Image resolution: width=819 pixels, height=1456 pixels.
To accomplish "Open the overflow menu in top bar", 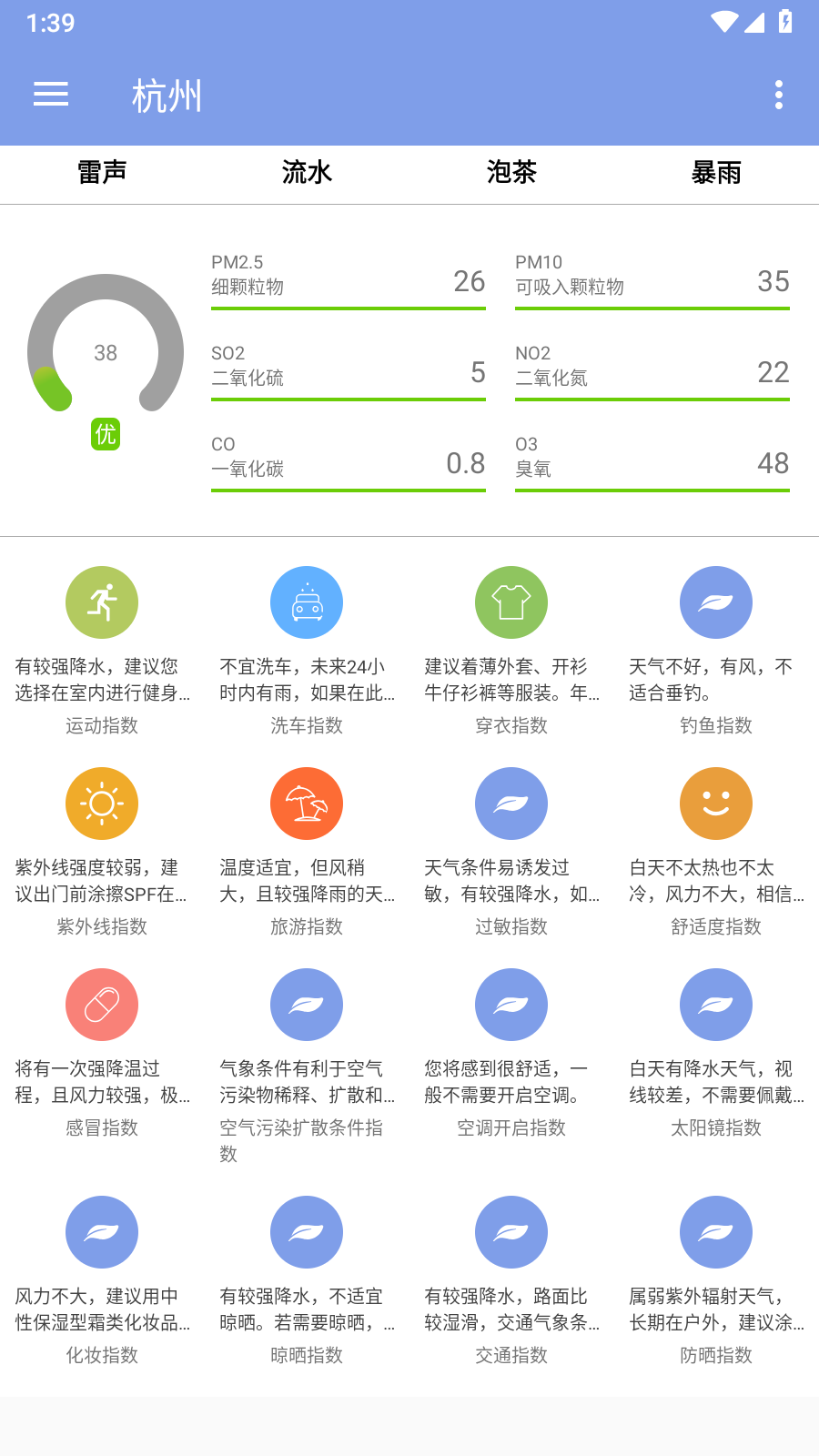I will (778, 95).
